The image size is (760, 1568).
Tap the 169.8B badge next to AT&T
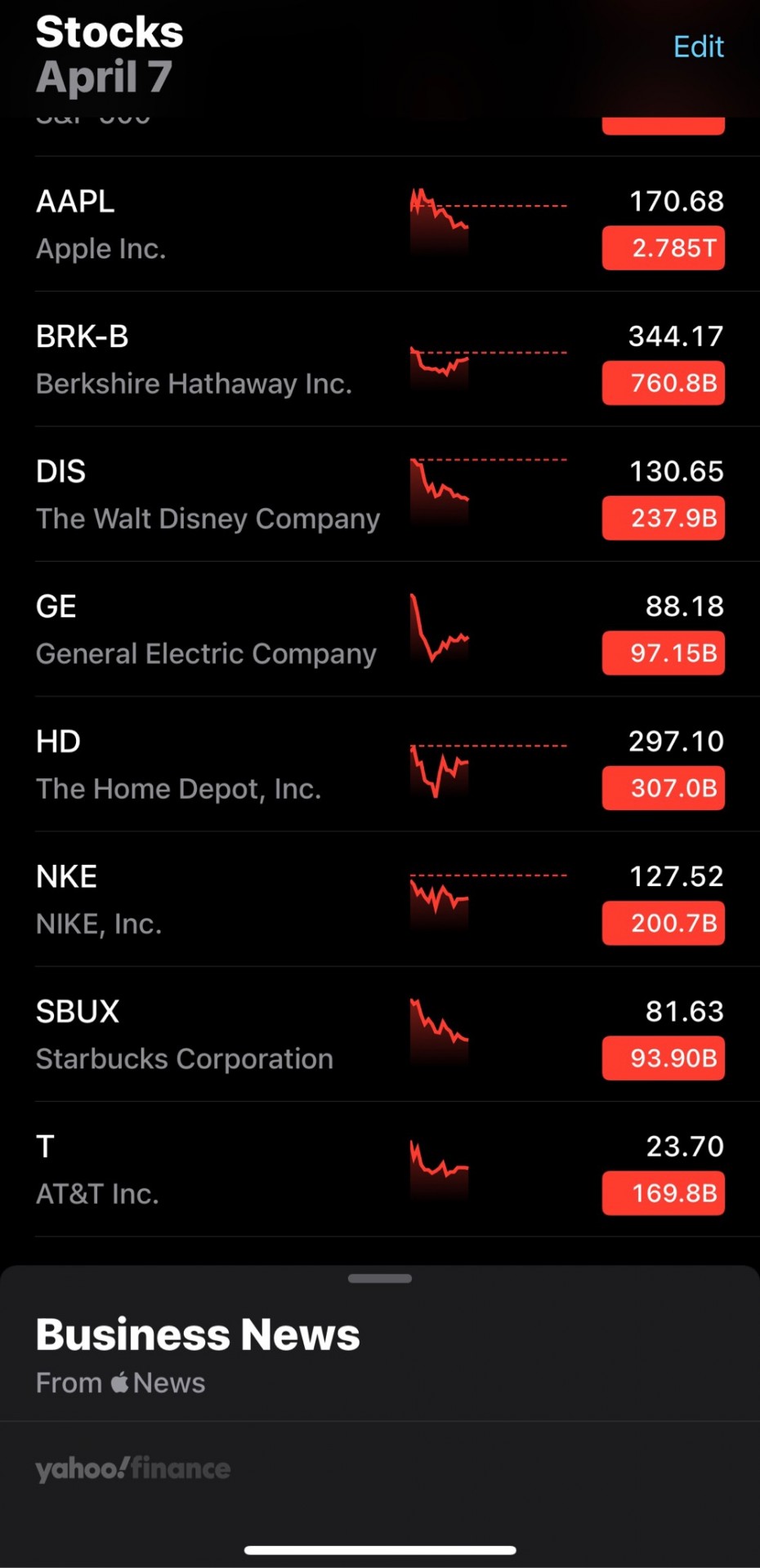(x=664, y=1193)
